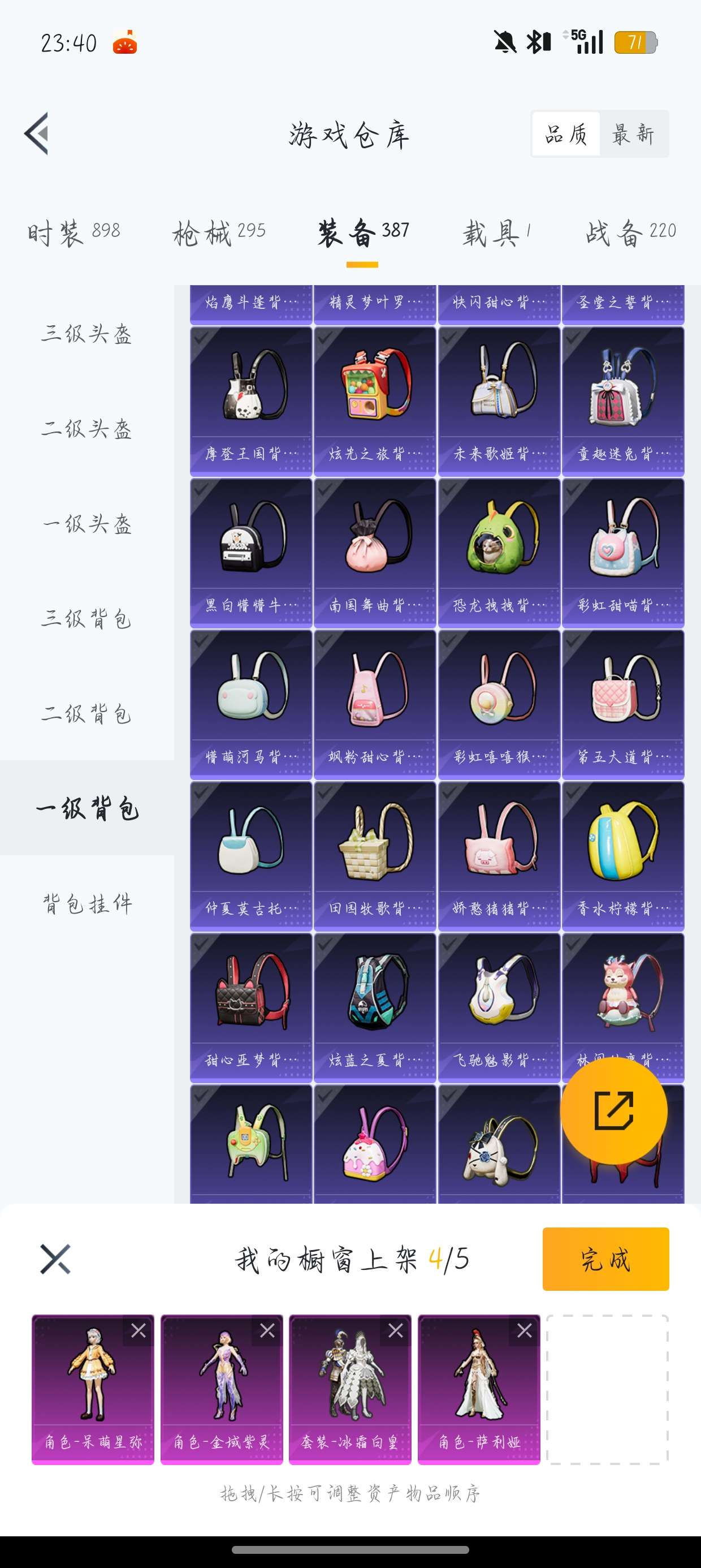The width and height of the screenshot is (701, 1568).
Task: Sort items by 最新
Action: click(x=633, y=134)
